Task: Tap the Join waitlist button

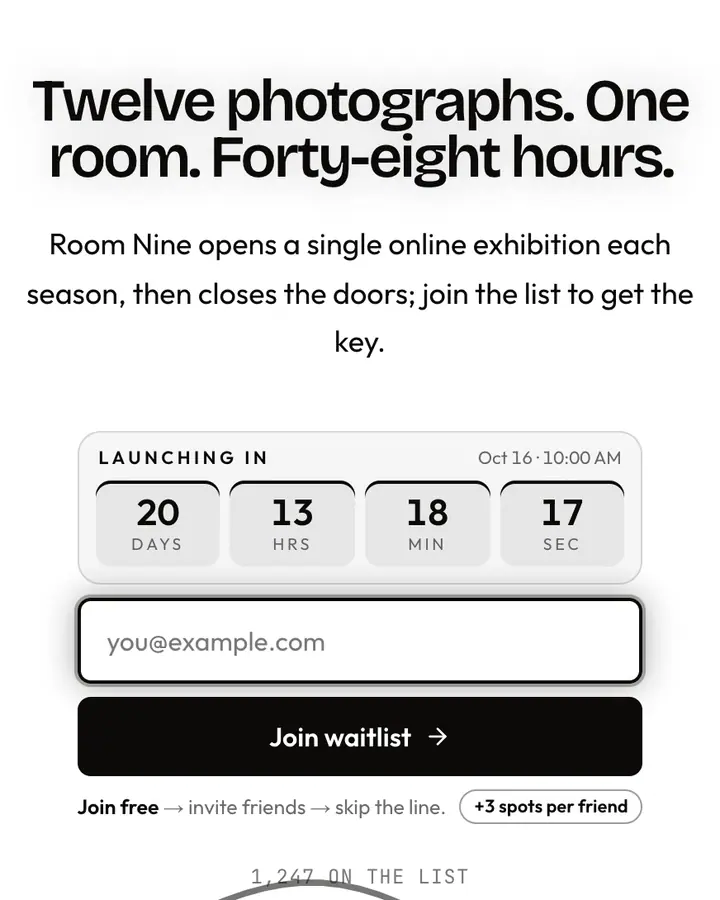Action: pos(359,736)
